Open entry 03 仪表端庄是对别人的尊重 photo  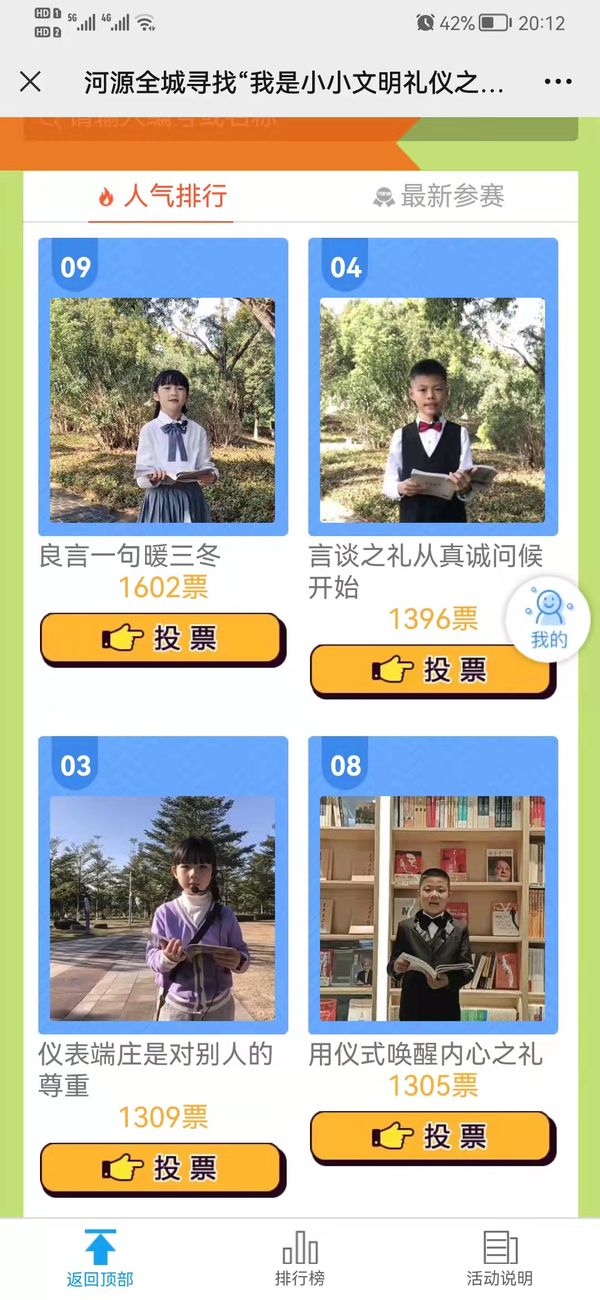163,908
